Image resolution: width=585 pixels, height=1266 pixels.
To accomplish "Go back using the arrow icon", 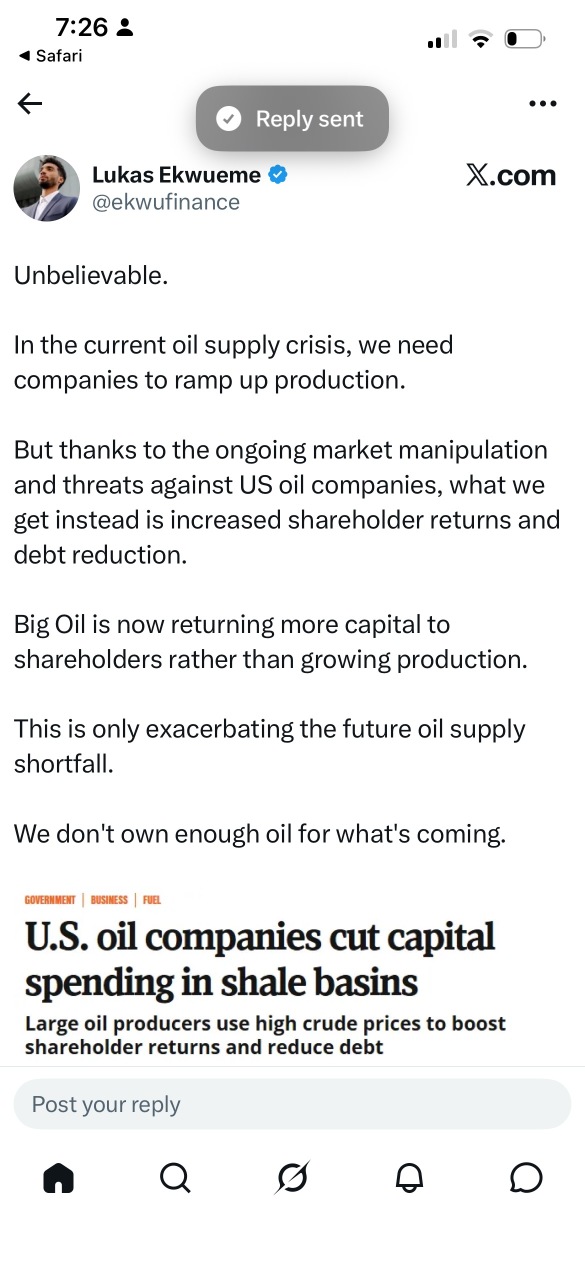I will (30, 104).
